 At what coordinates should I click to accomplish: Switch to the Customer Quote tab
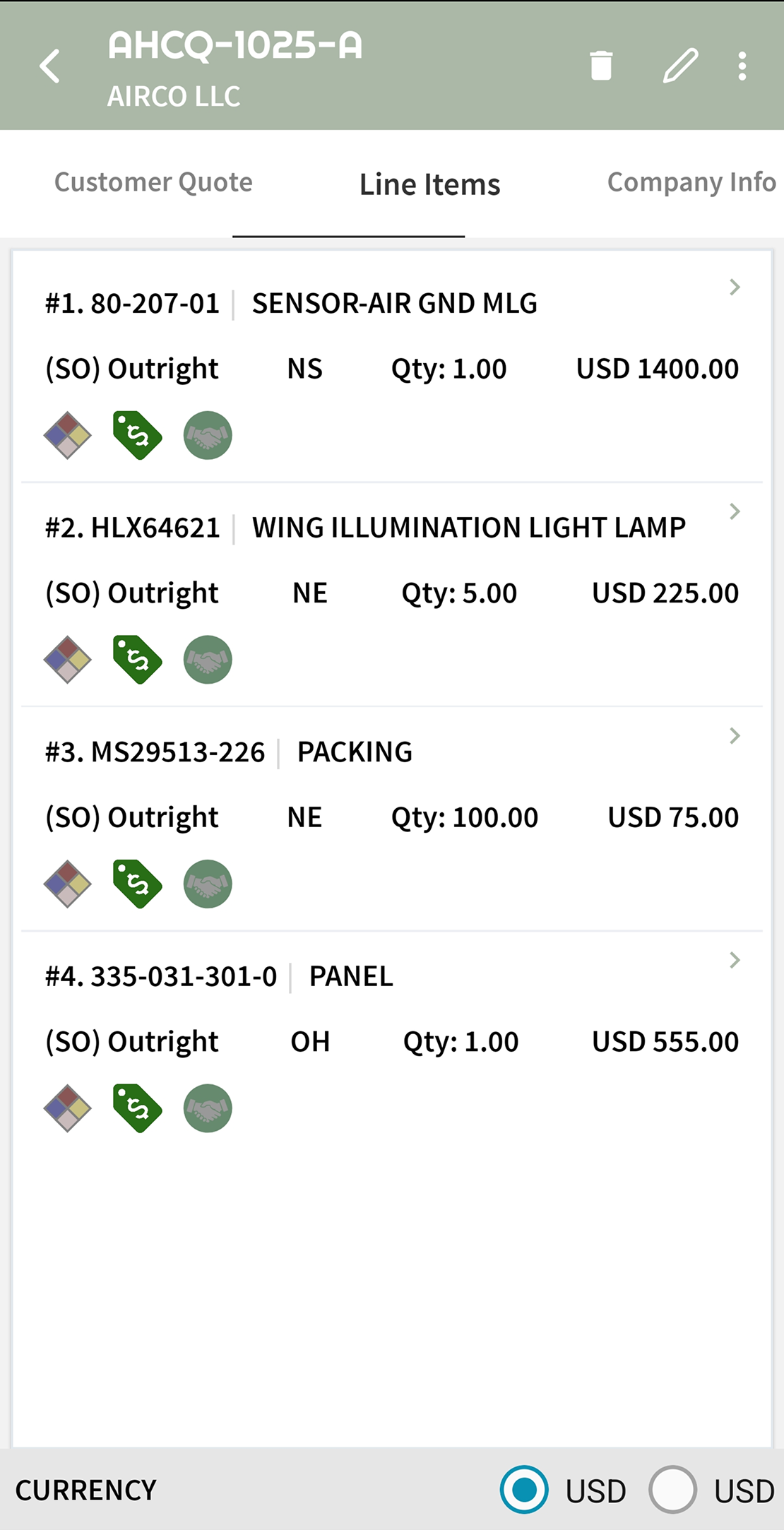click(153, 183)
